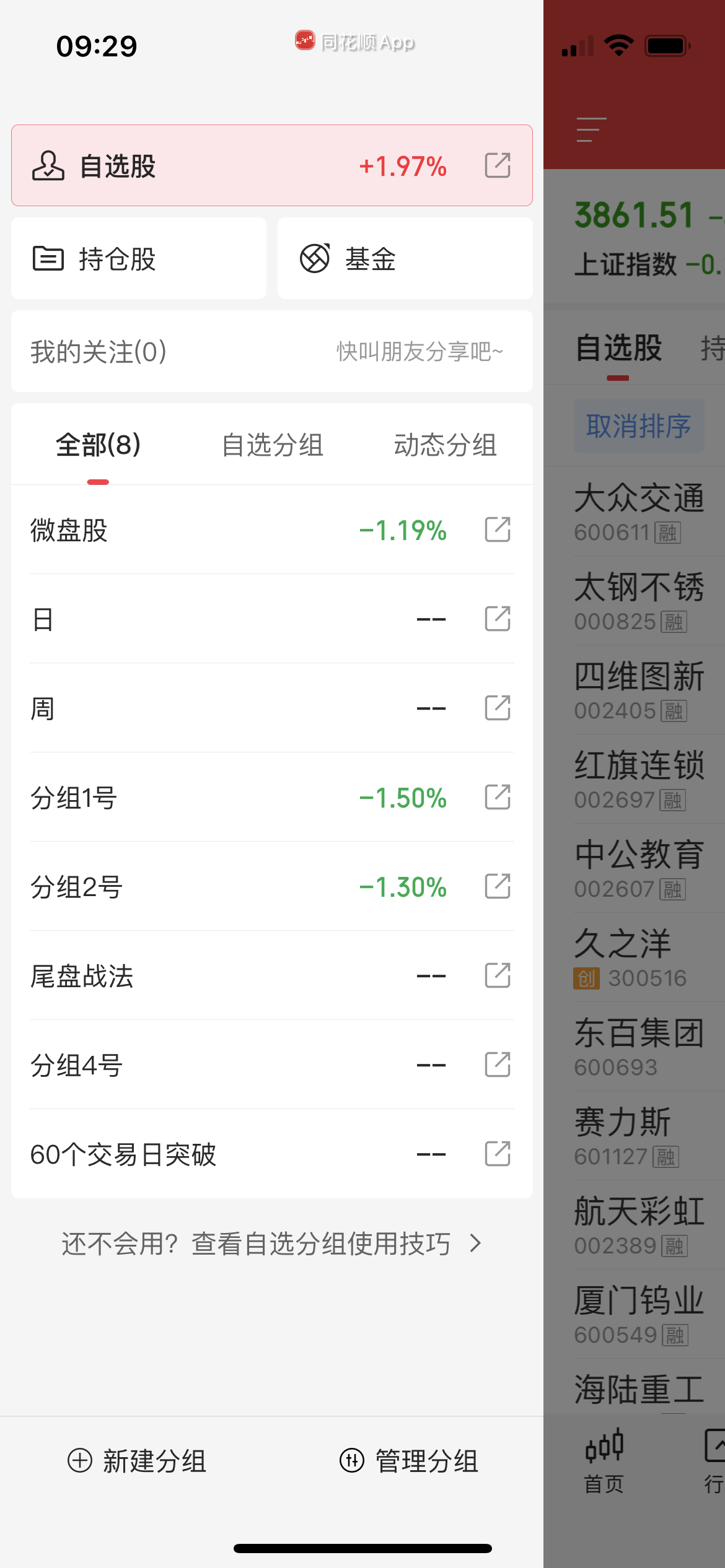
Task: Create a group with 新建分组
Action: click(137, 1461)
